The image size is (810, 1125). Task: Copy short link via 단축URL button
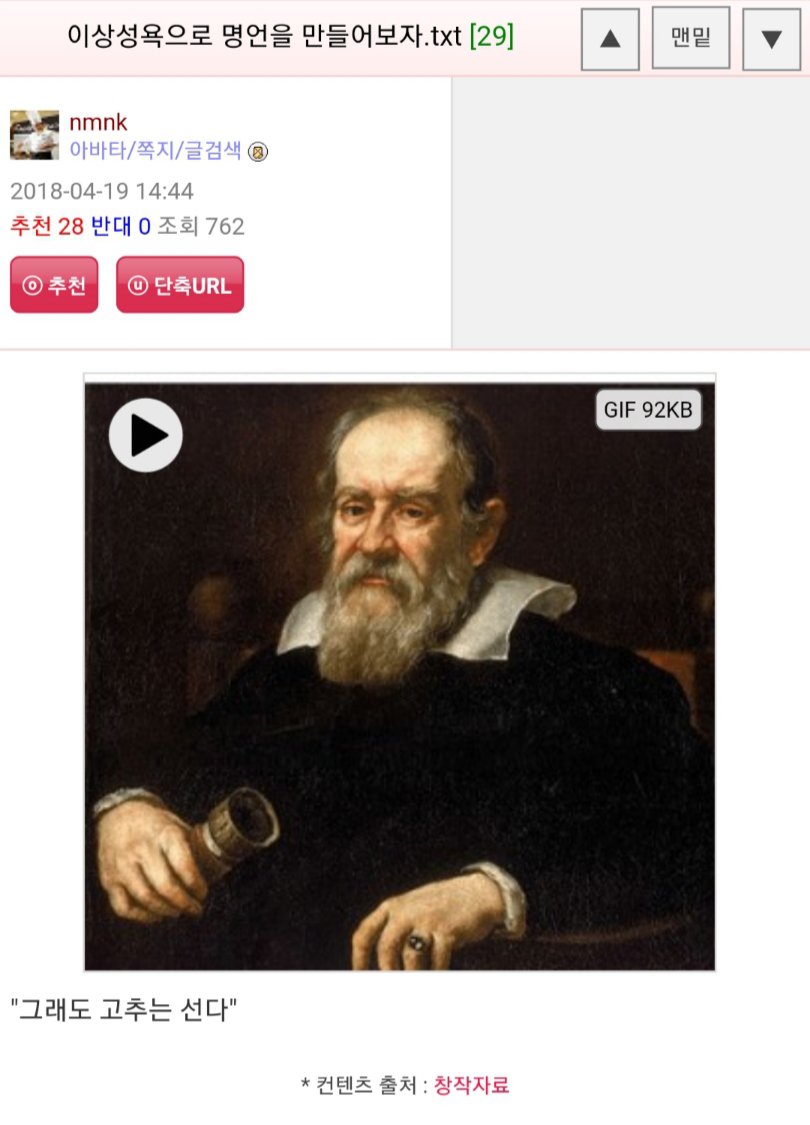coord(180,285)
